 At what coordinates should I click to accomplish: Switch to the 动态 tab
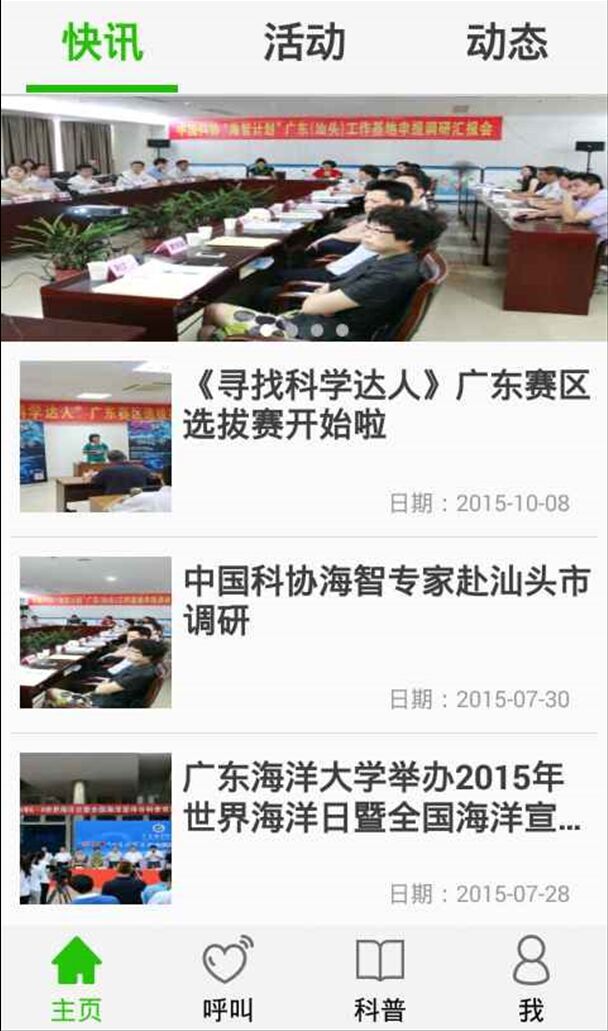(x=506, y=44)
